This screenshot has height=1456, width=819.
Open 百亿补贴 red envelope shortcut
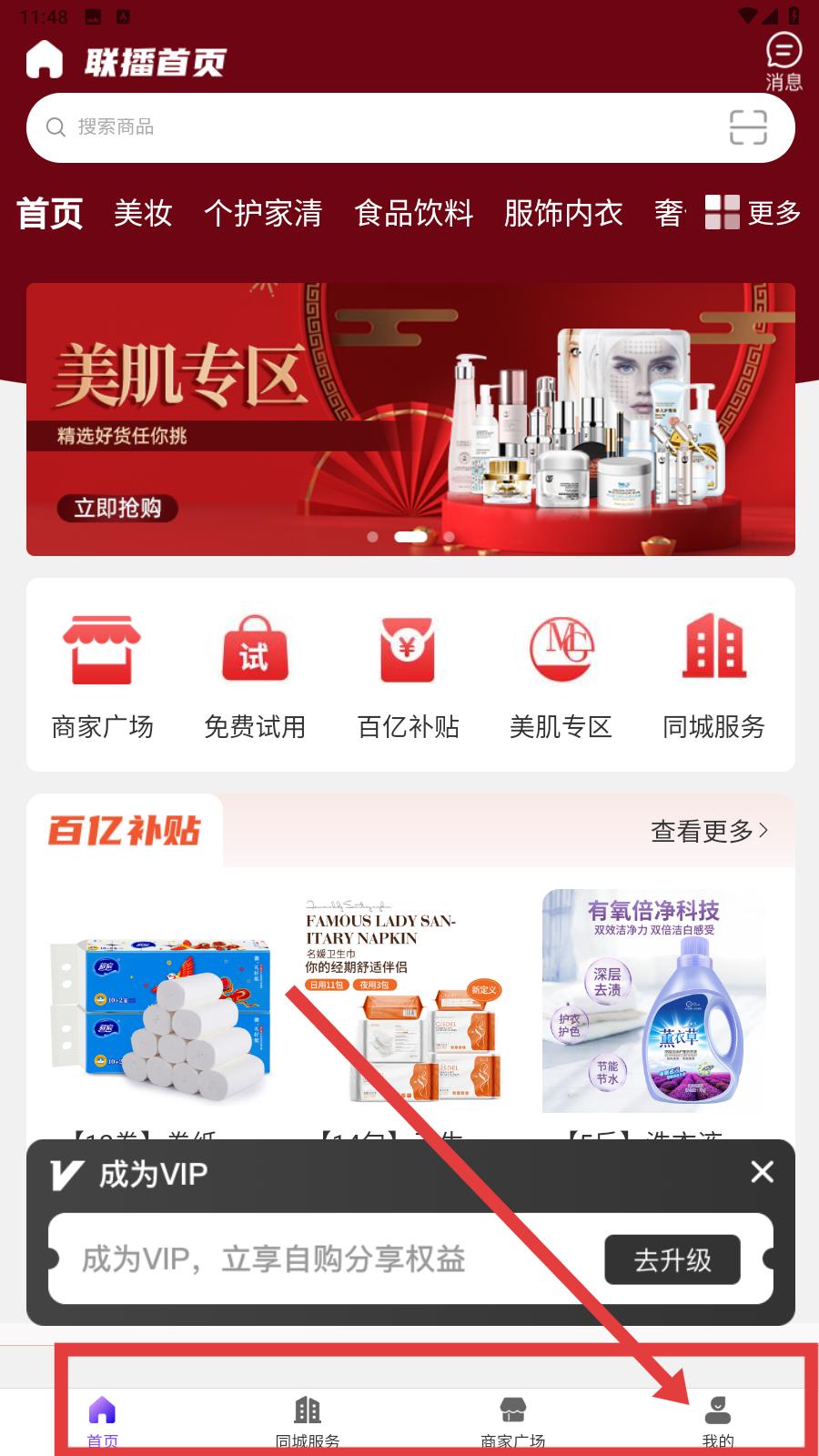point(408,675)
